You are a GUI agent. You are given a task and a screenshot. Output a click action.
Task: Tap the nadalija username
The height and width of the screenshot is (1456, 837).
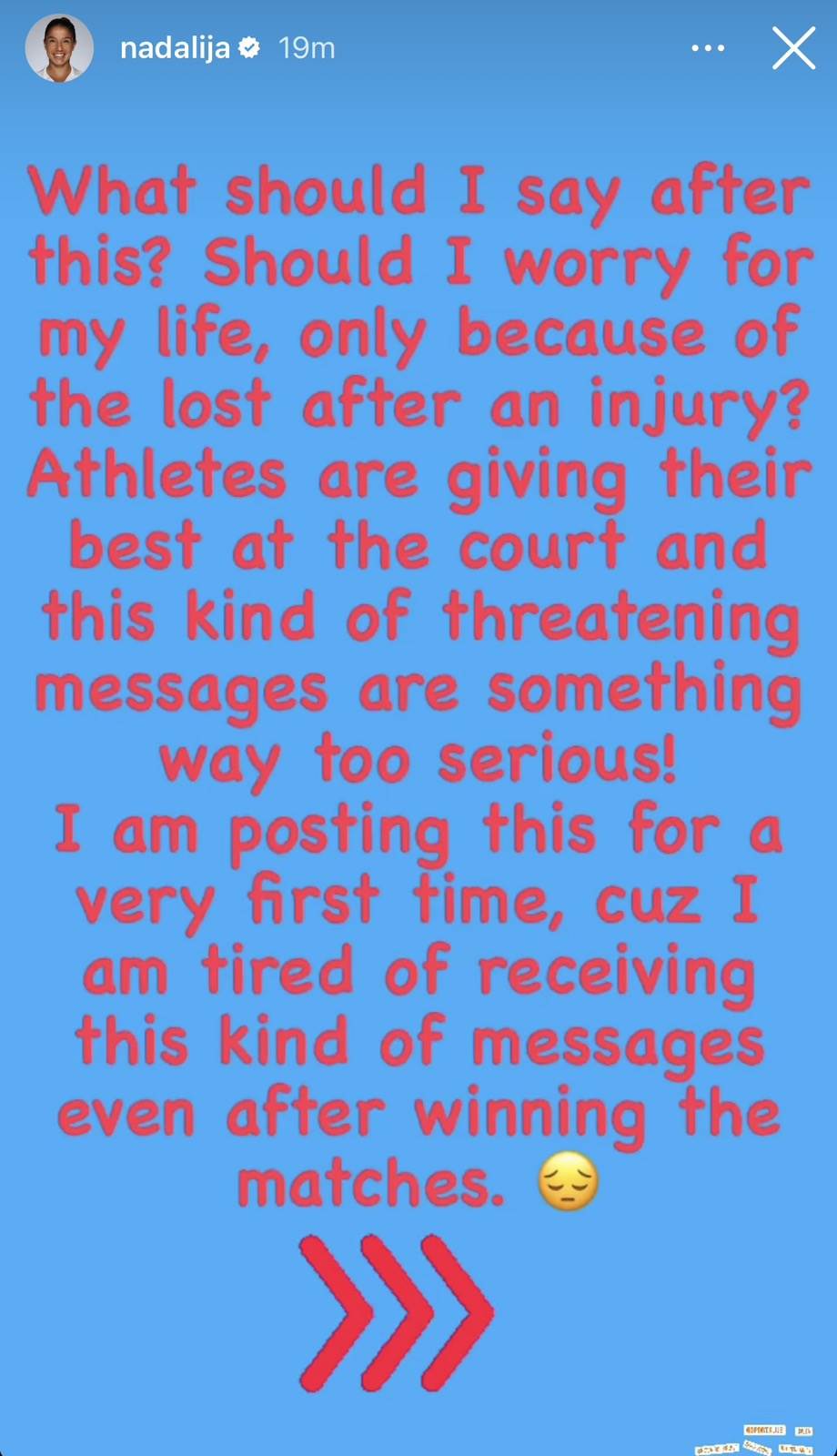pyautogui.click(x=175, y=48)
